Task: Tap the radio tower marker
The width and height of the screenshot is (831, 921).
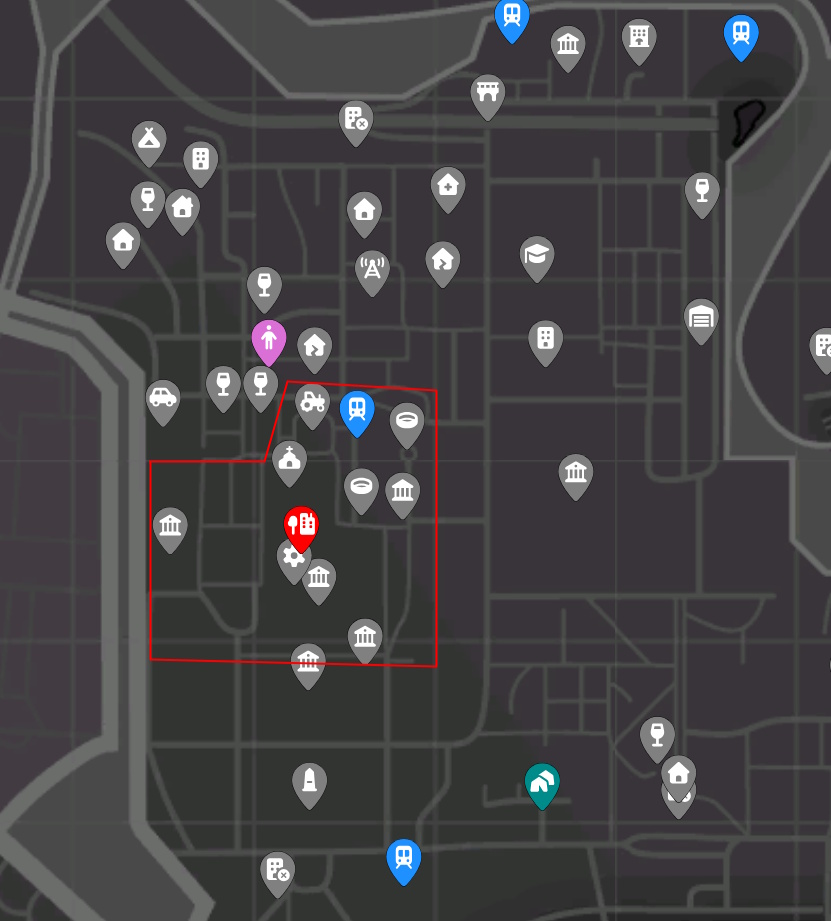Action: tap(372, 270)
